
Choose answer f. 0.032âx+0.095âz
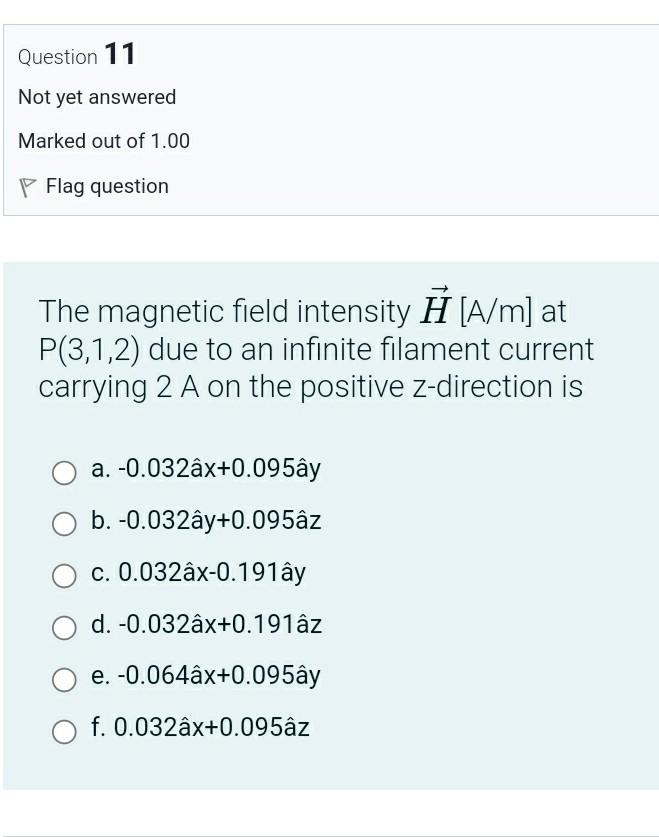65,730
